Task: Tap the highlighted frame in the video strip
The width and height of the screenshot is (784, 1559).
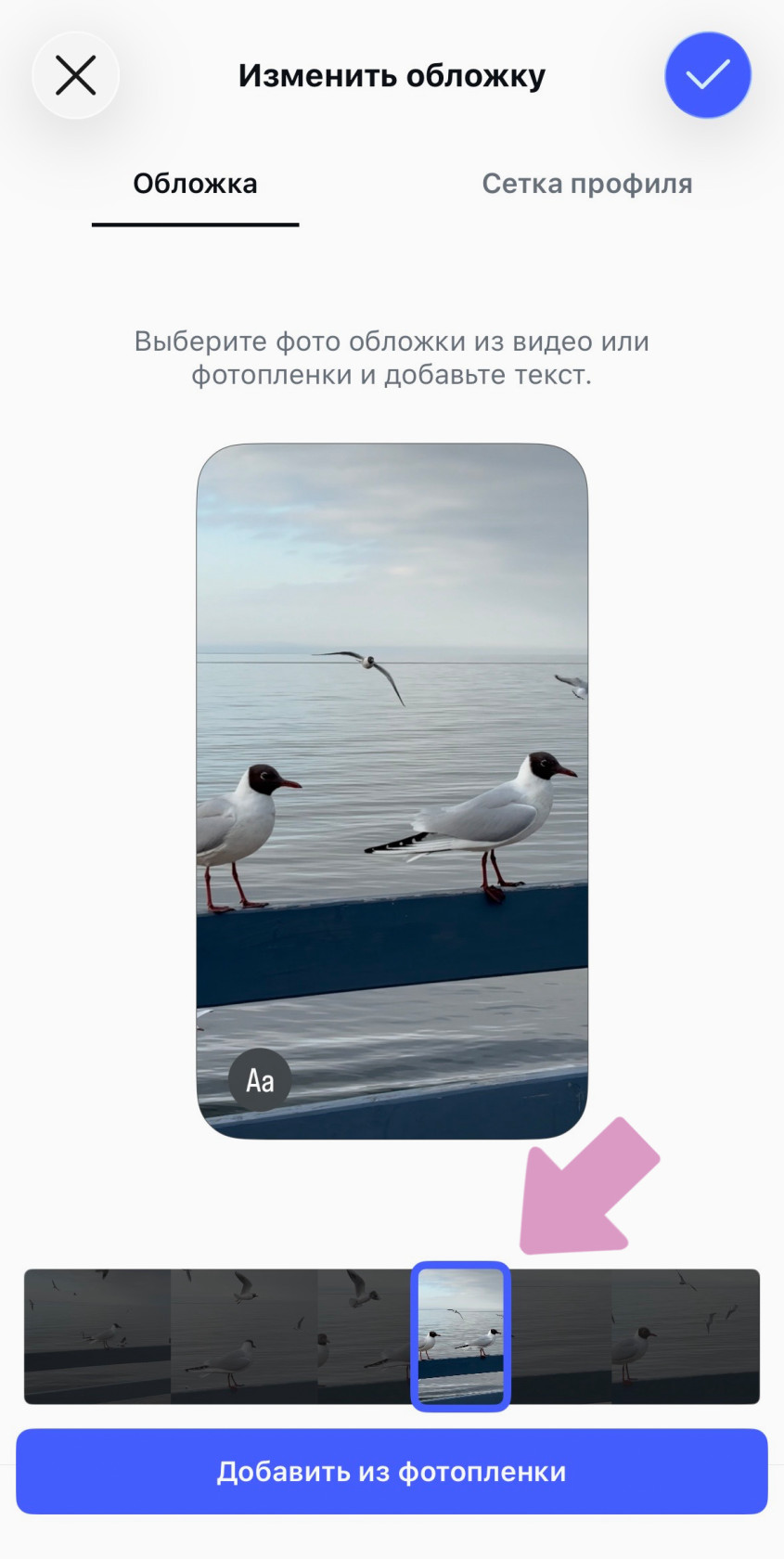Action: click(461, 1336)
